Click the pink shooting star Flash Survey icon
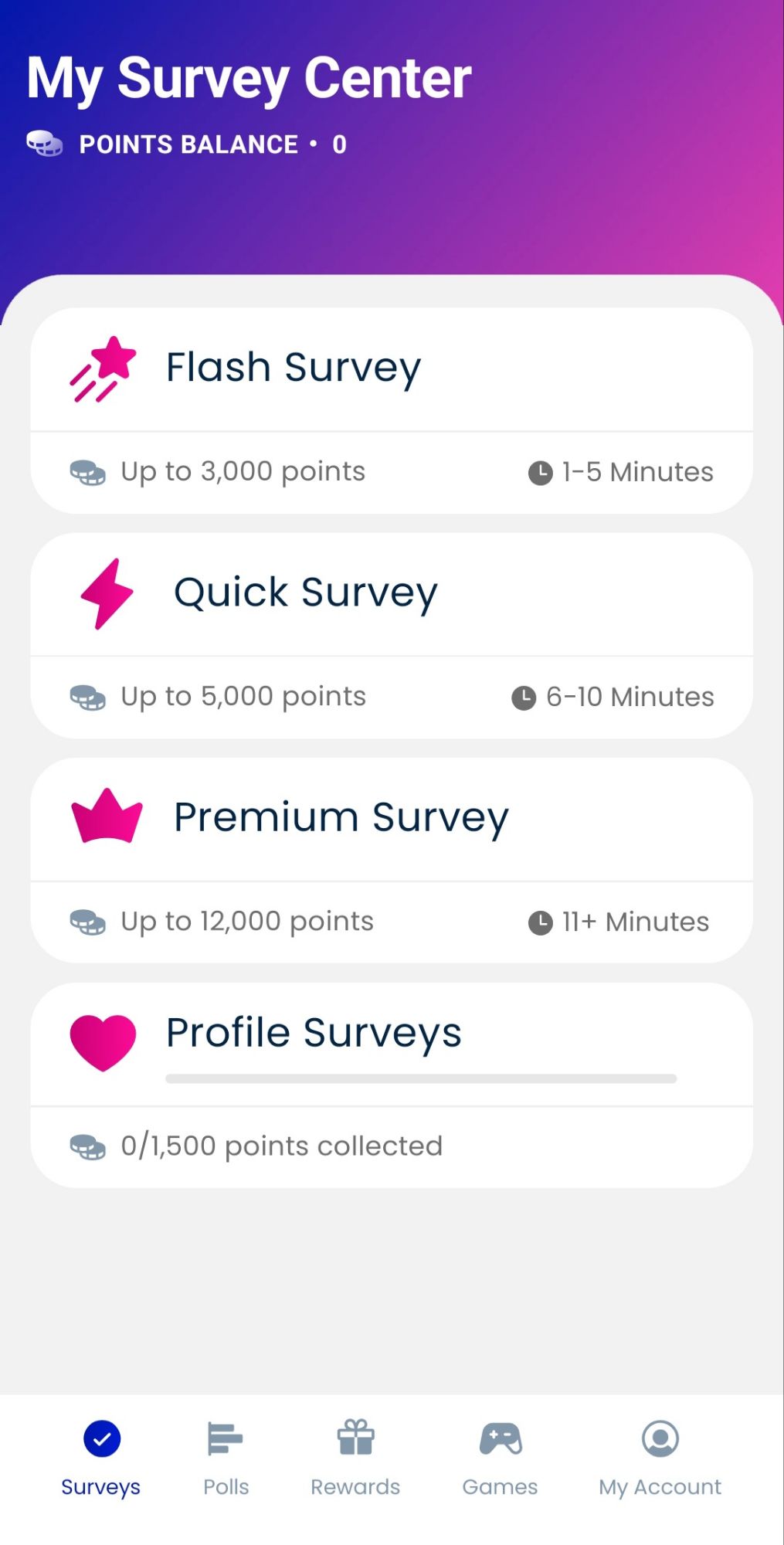The width and height of the screenshot is (784, 1545). click(x=106, y=365)
